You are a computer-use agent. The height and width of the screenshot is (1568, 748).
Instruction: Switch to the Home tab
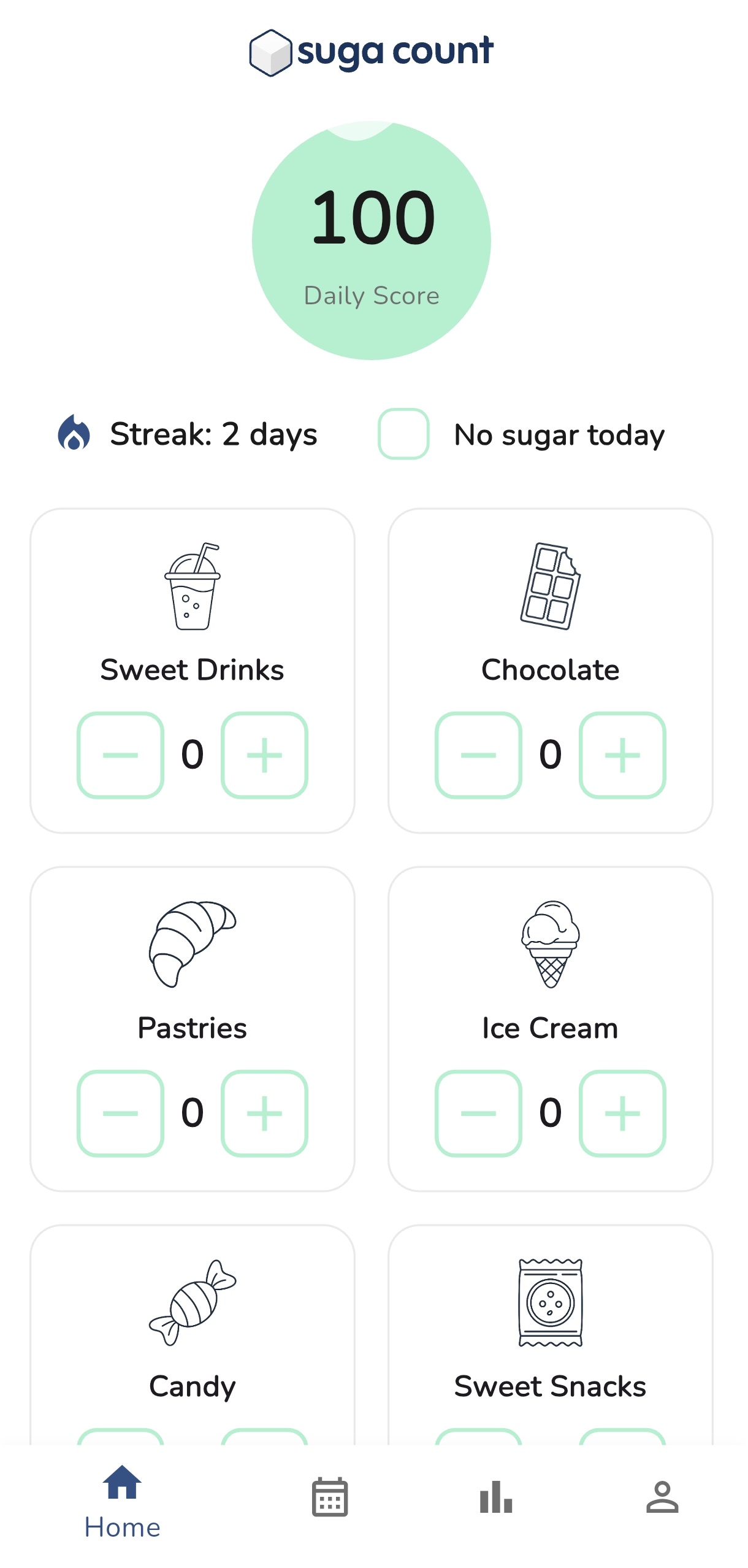click(x=122, y=1502)
